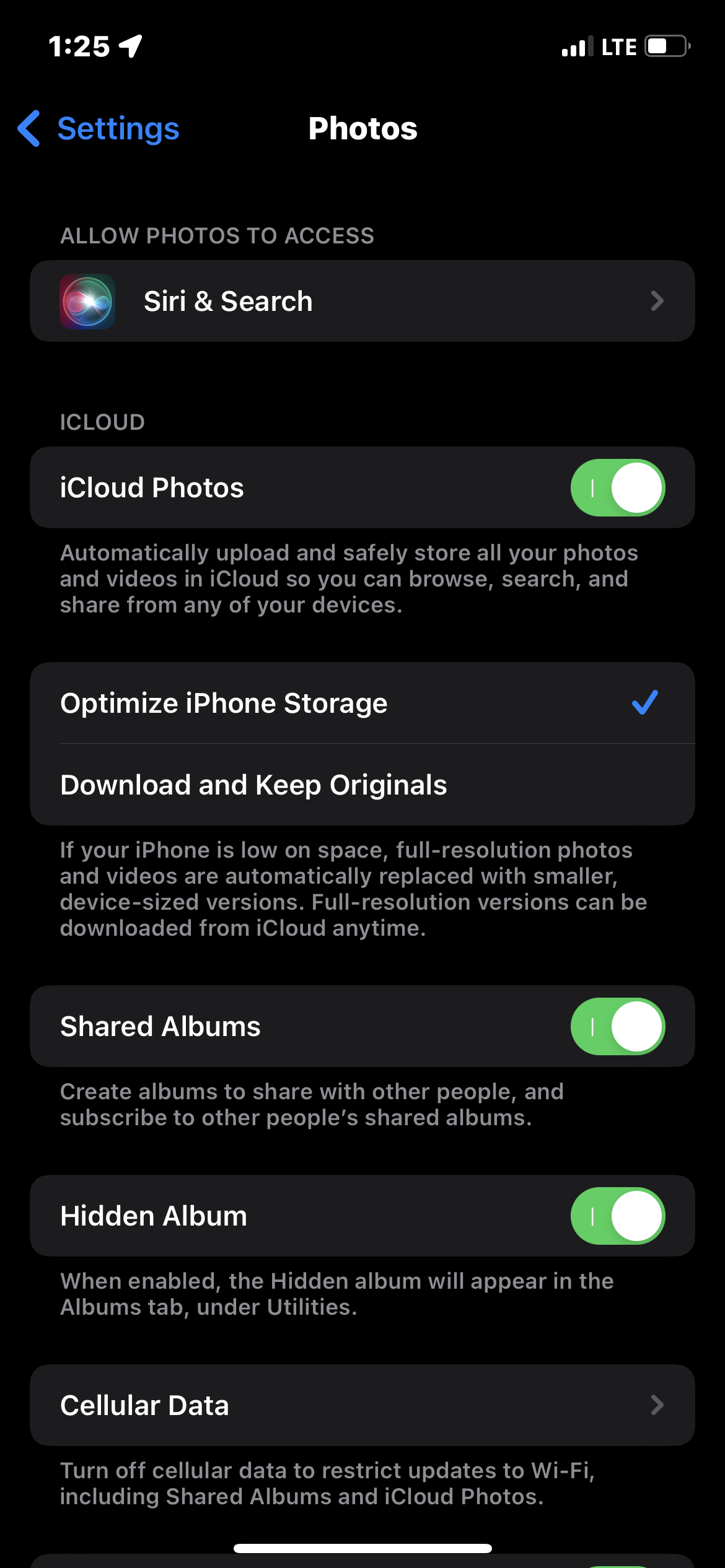Select Optimize iPhone Storage

362,703
